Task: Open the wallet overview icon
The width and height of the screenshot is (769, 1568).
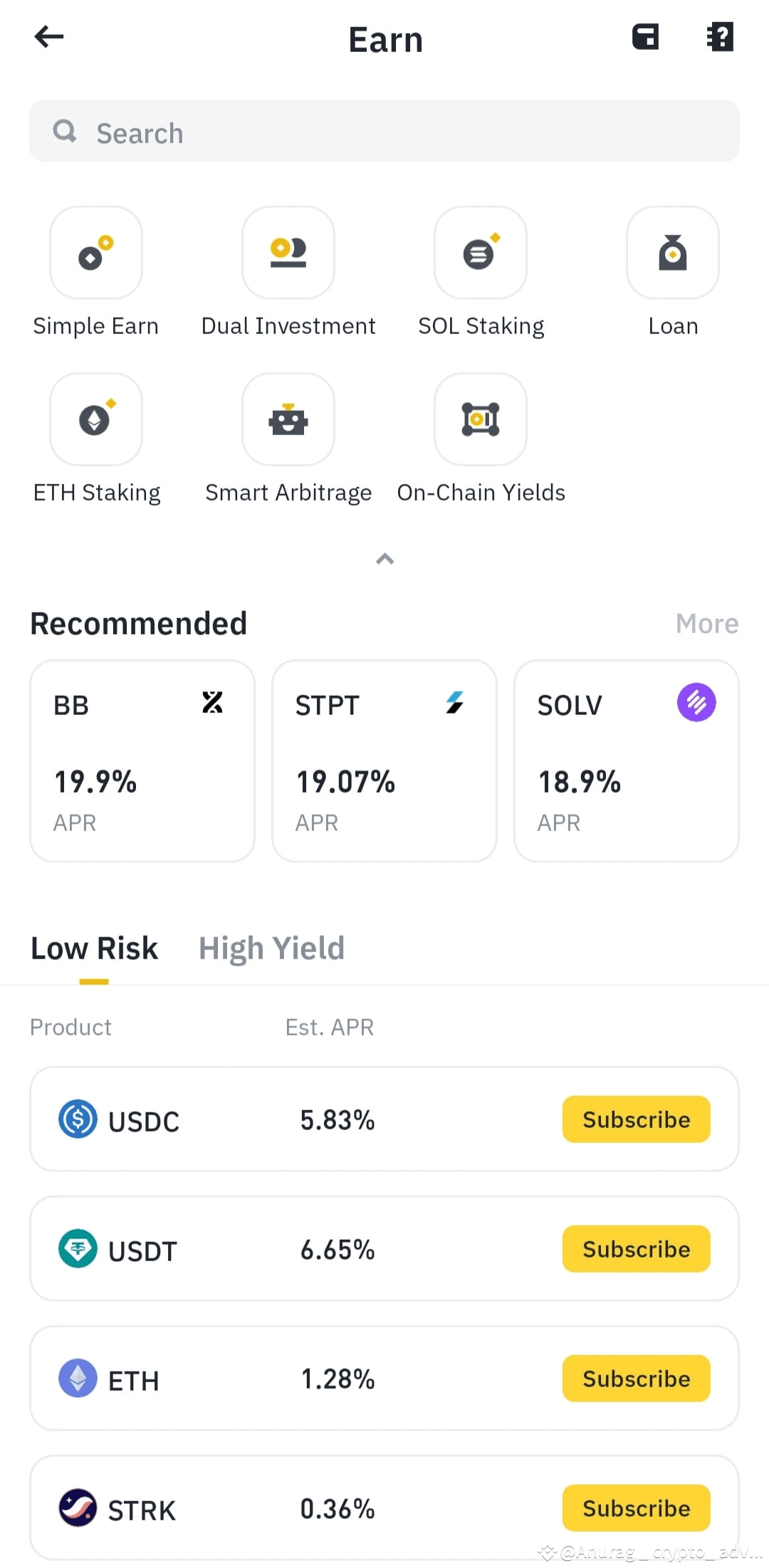Action: [x=646, y=37]
